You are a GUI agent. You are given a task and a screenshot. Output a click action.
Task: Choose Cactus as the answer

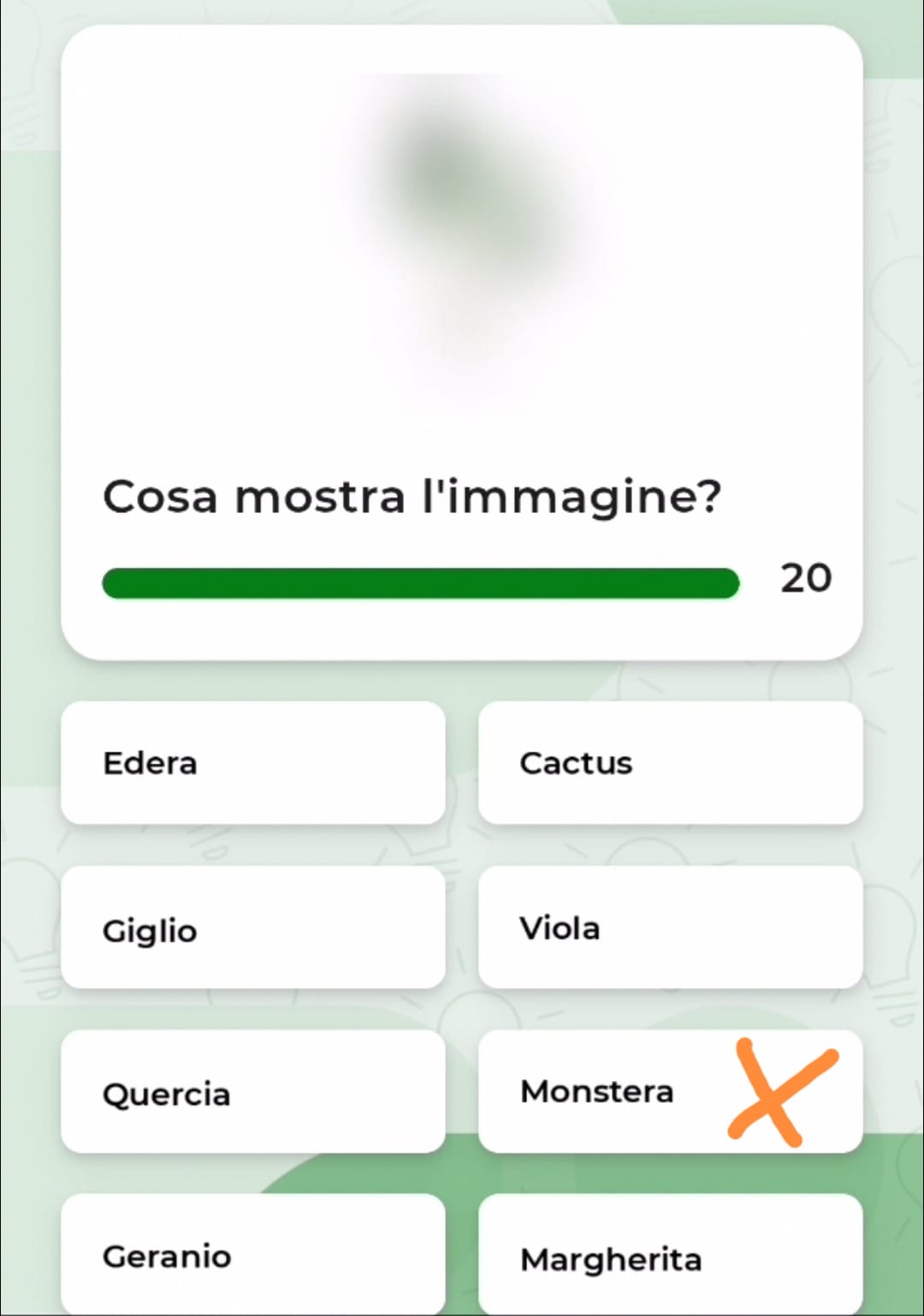(x=670, y=763)
